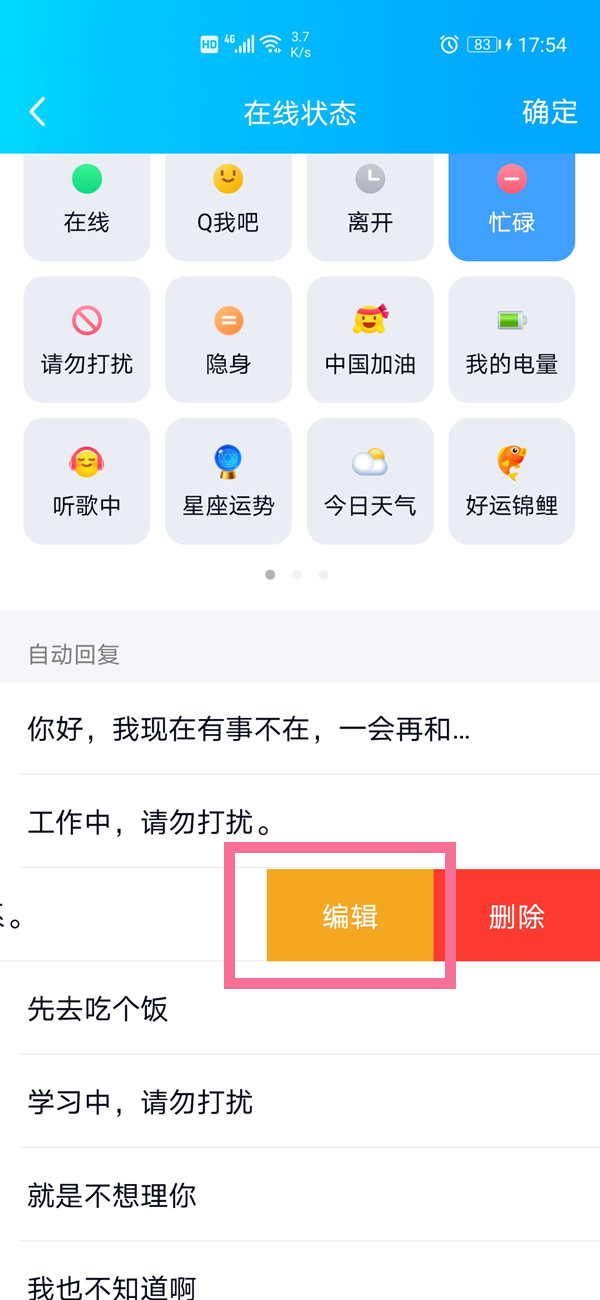The height and width of the screenshot is (1300, 600).
Task: Set status to 听歌中
Action: click(87, 481)
